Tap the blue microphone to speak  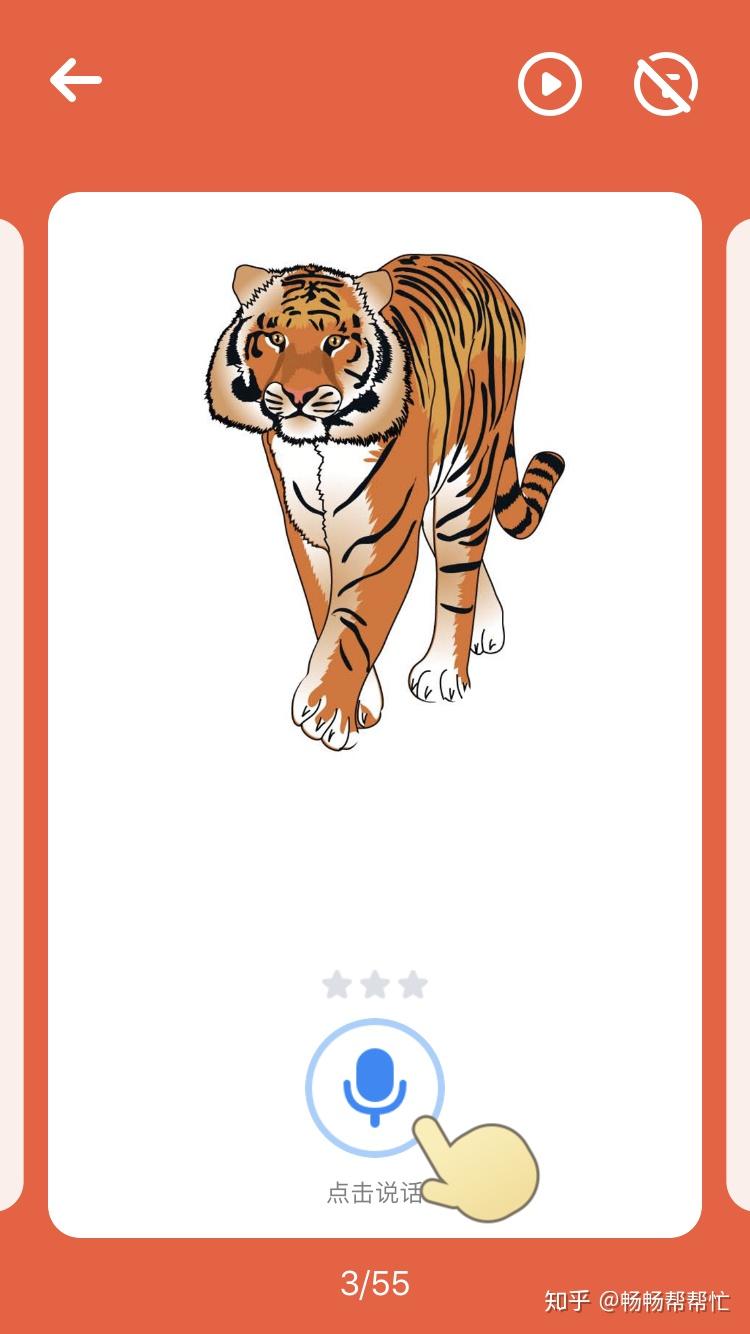(x=375, y=1088)
